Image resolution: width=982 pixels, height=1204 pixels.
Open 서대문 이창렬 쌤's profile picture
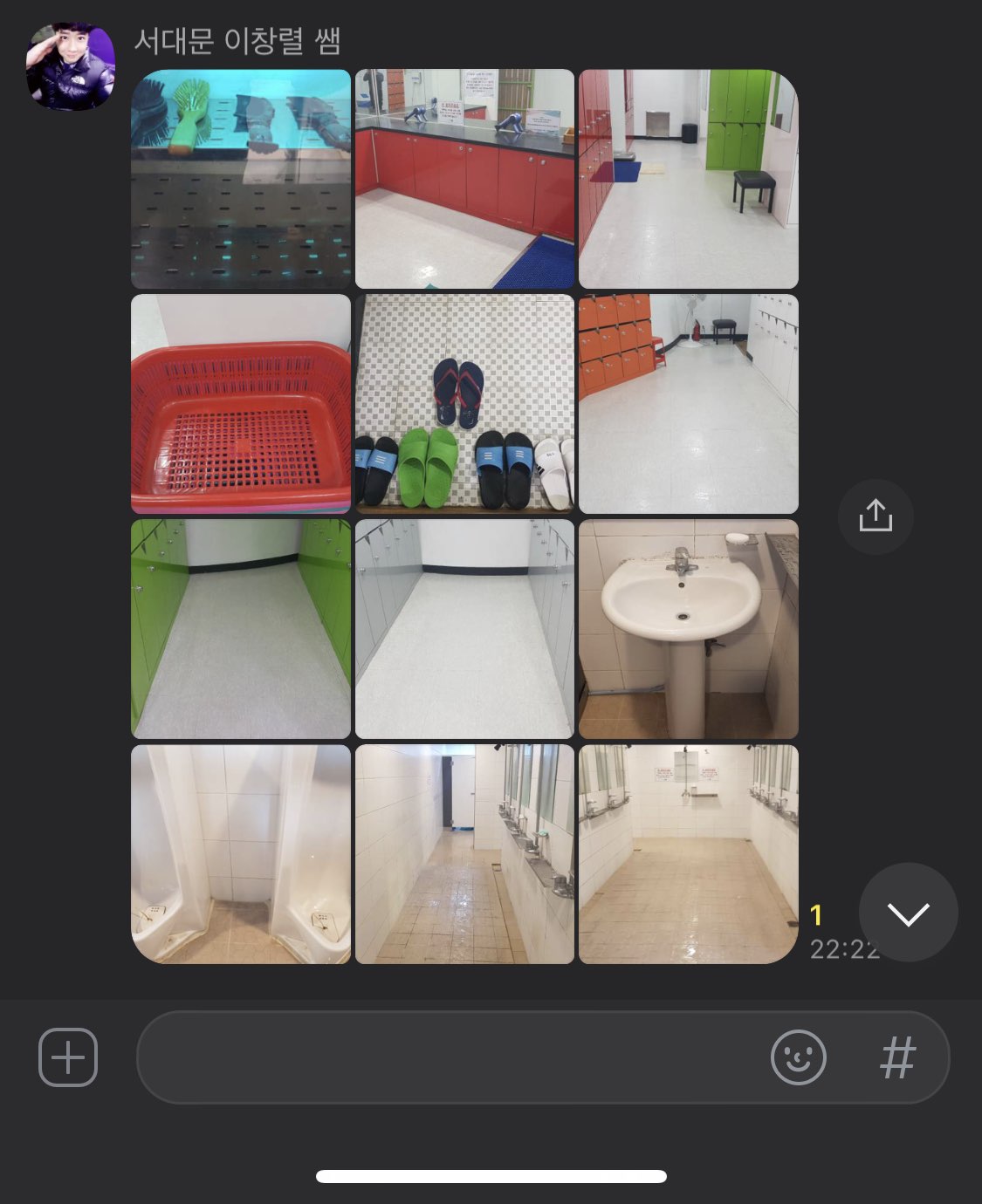click(71, 67)
